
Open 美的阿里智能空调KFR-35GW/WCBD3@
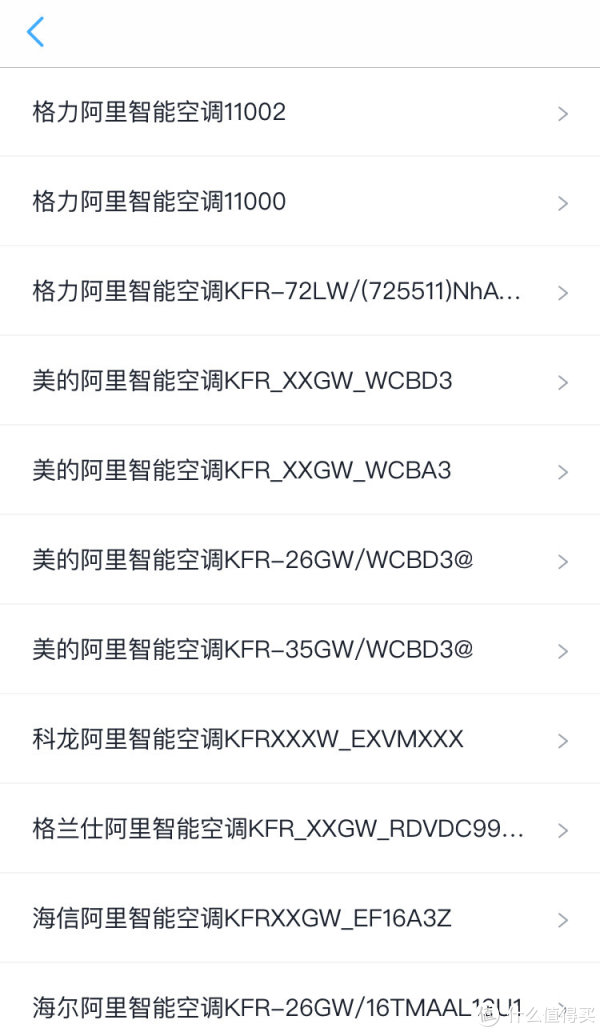coord(300,649)
